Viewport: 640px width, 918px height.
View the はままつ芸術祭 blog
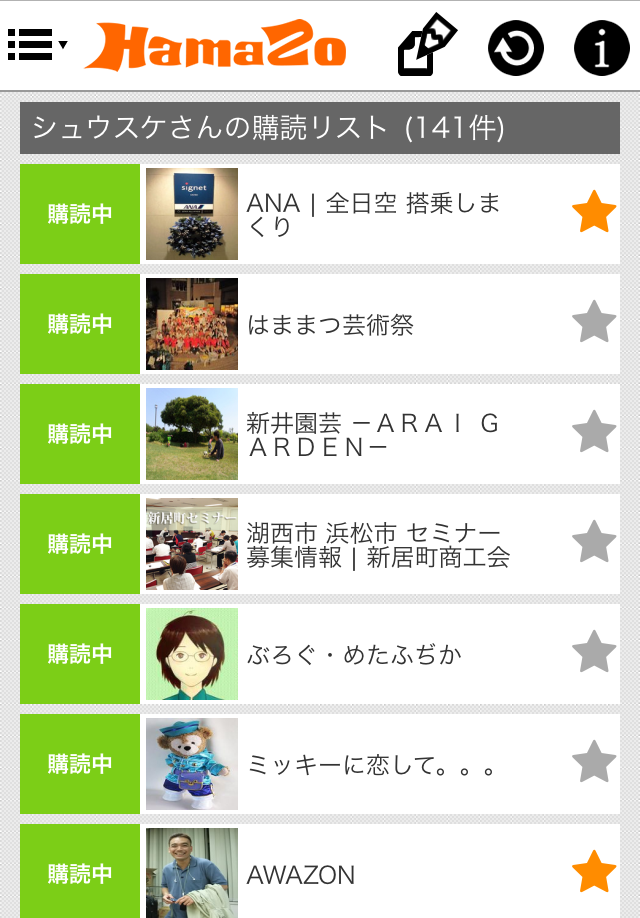[x=330, y=324]
